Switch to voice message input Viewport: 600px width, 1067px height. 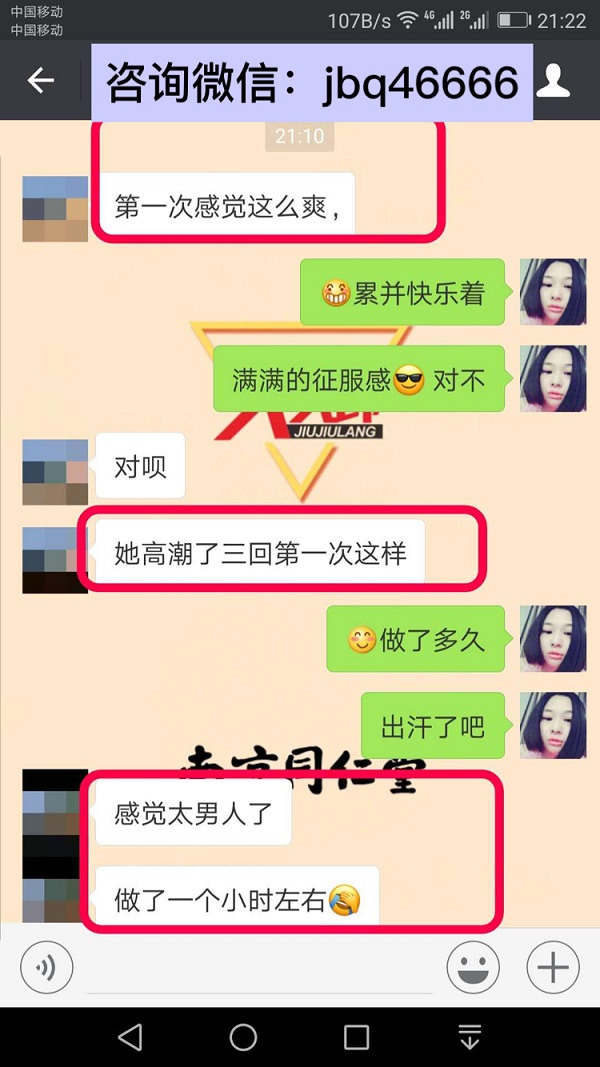click(47, 967)
